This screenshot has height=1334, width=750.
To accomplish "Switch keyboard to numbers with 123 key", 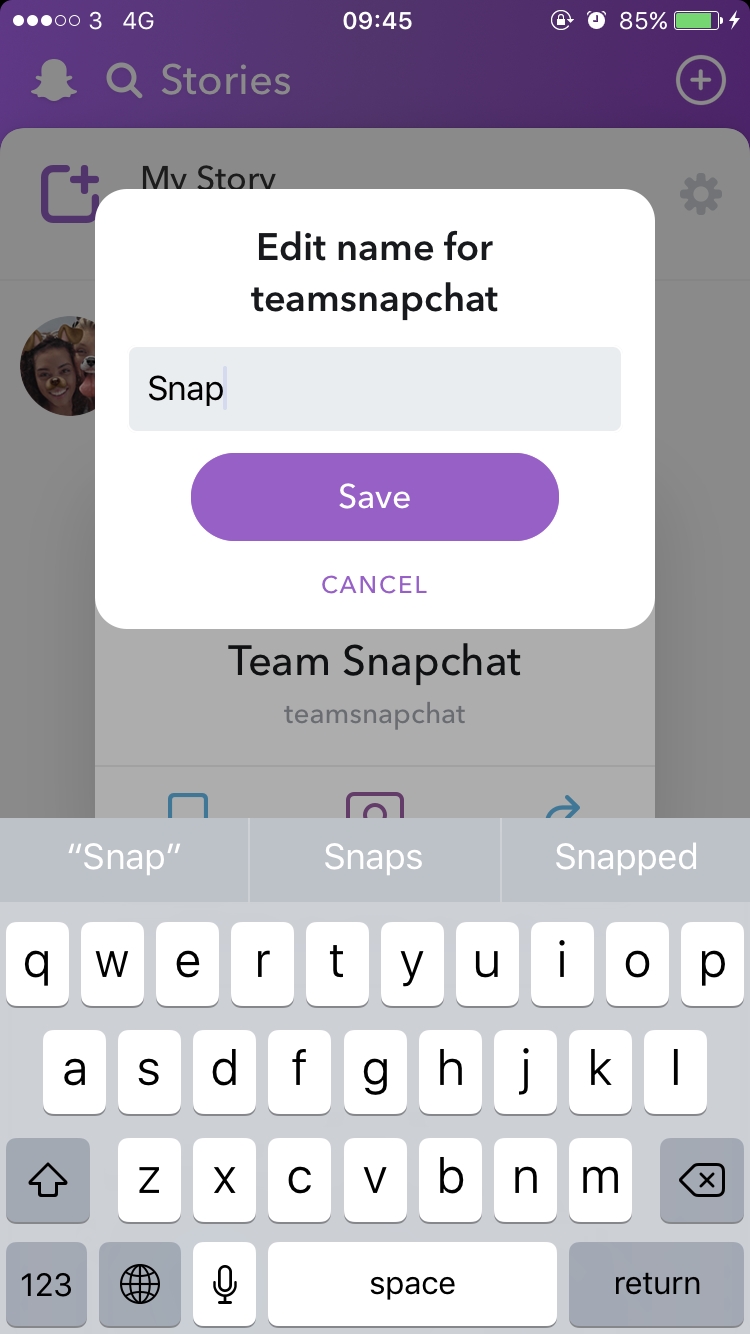I will pos(47,1284).
